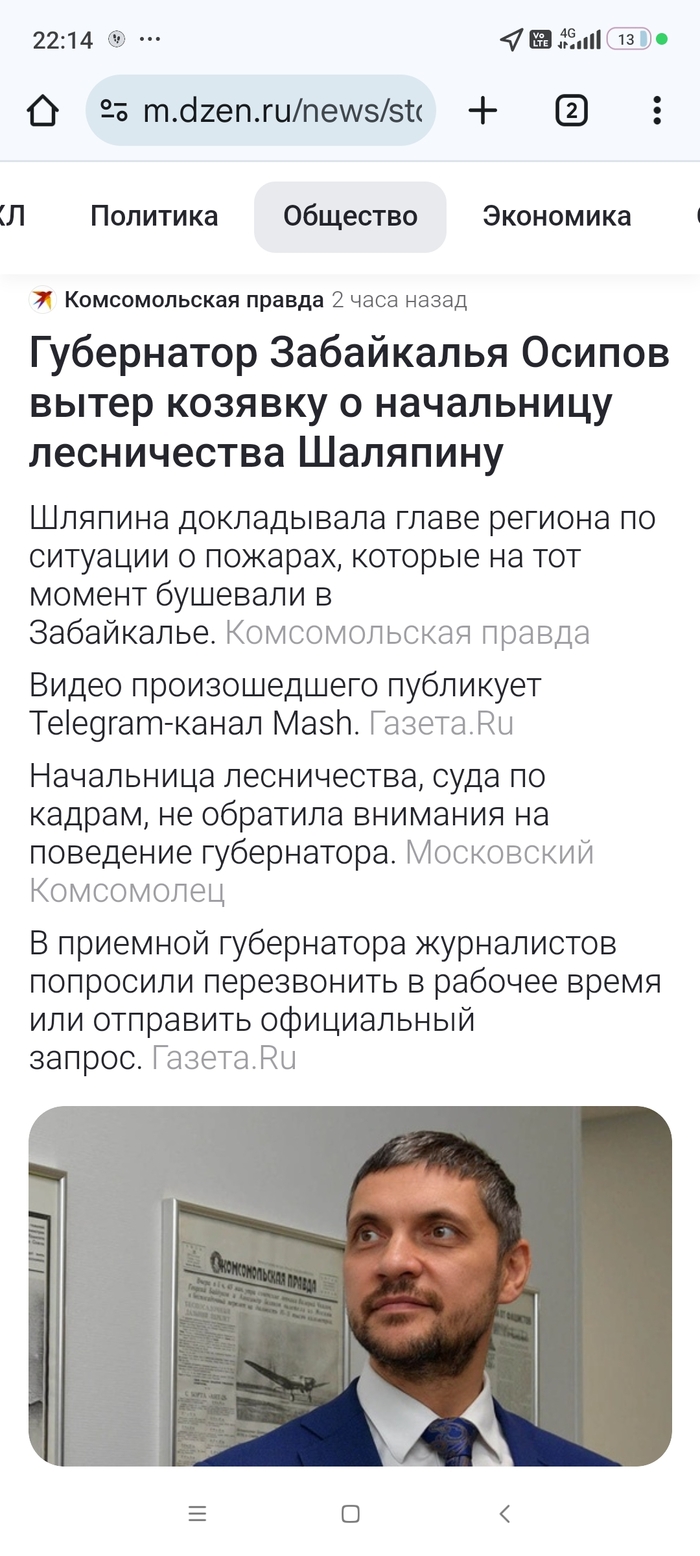Switch to the Политика tab
Viewport: 700px width, 1556px height.
pyautogui.click(x=154, y=216)
